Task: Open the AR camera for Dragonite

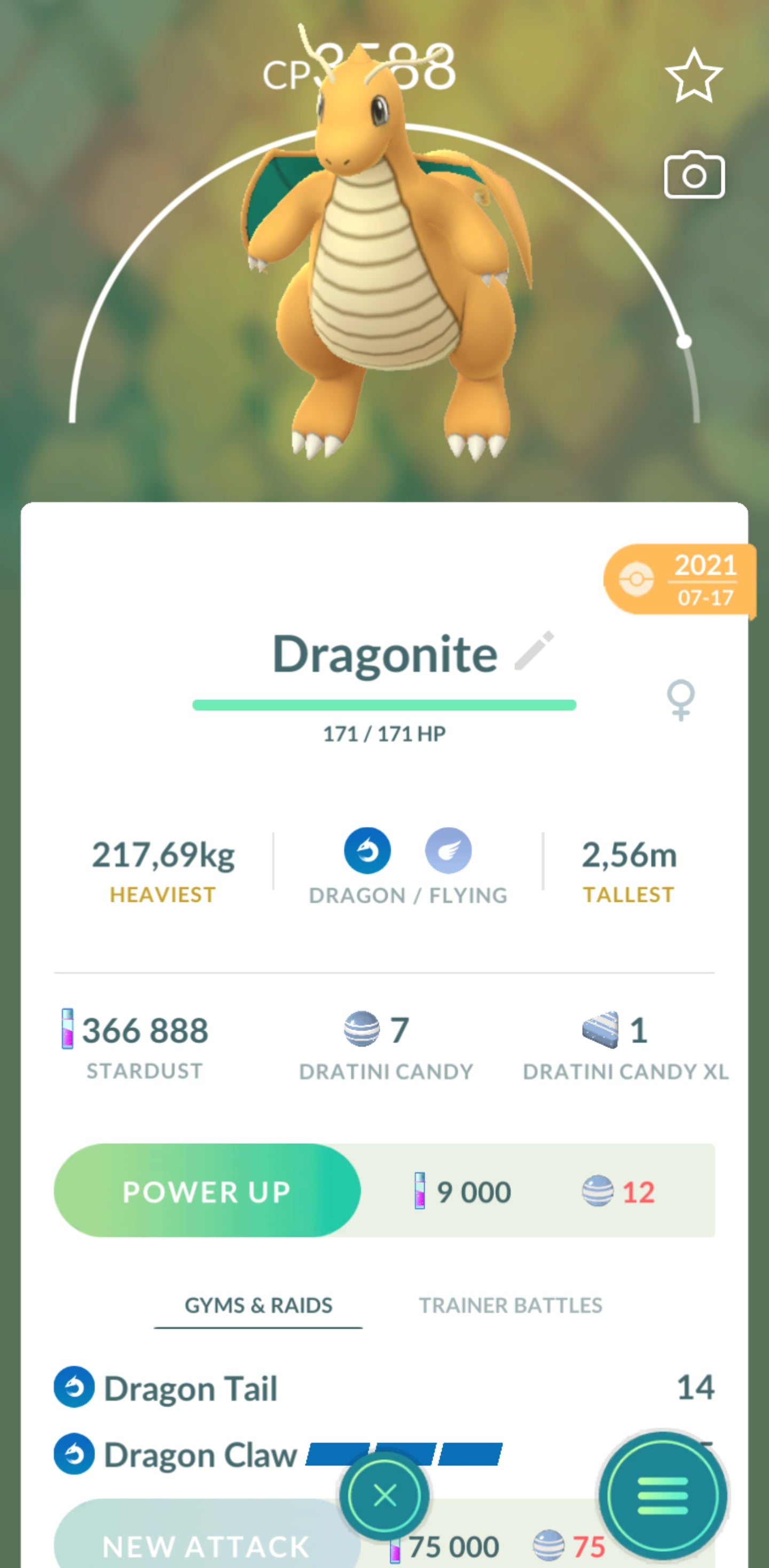Action: point(694,175)
